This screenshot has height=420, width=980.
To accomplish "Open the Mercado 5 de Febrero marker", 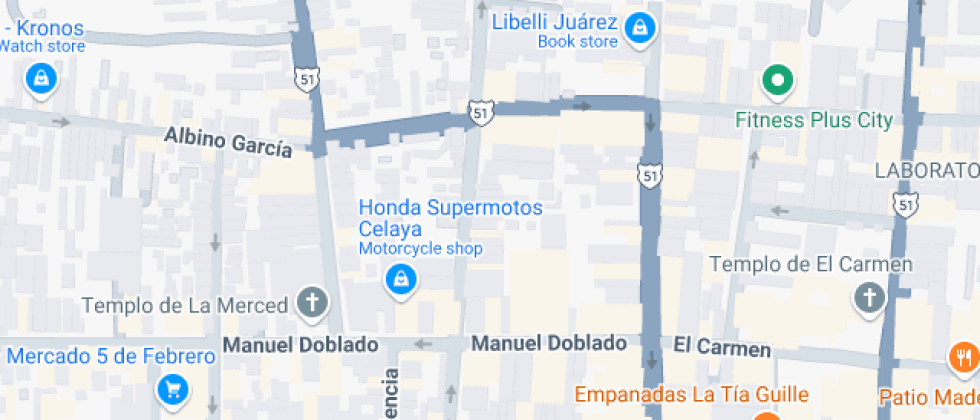I will pos(172,388).
